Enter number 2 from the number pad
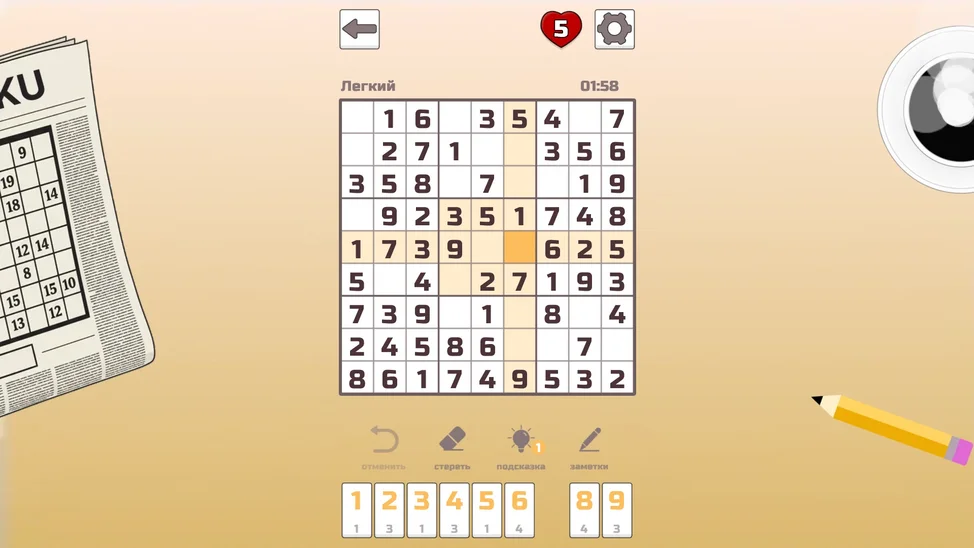 coord(389,509)
